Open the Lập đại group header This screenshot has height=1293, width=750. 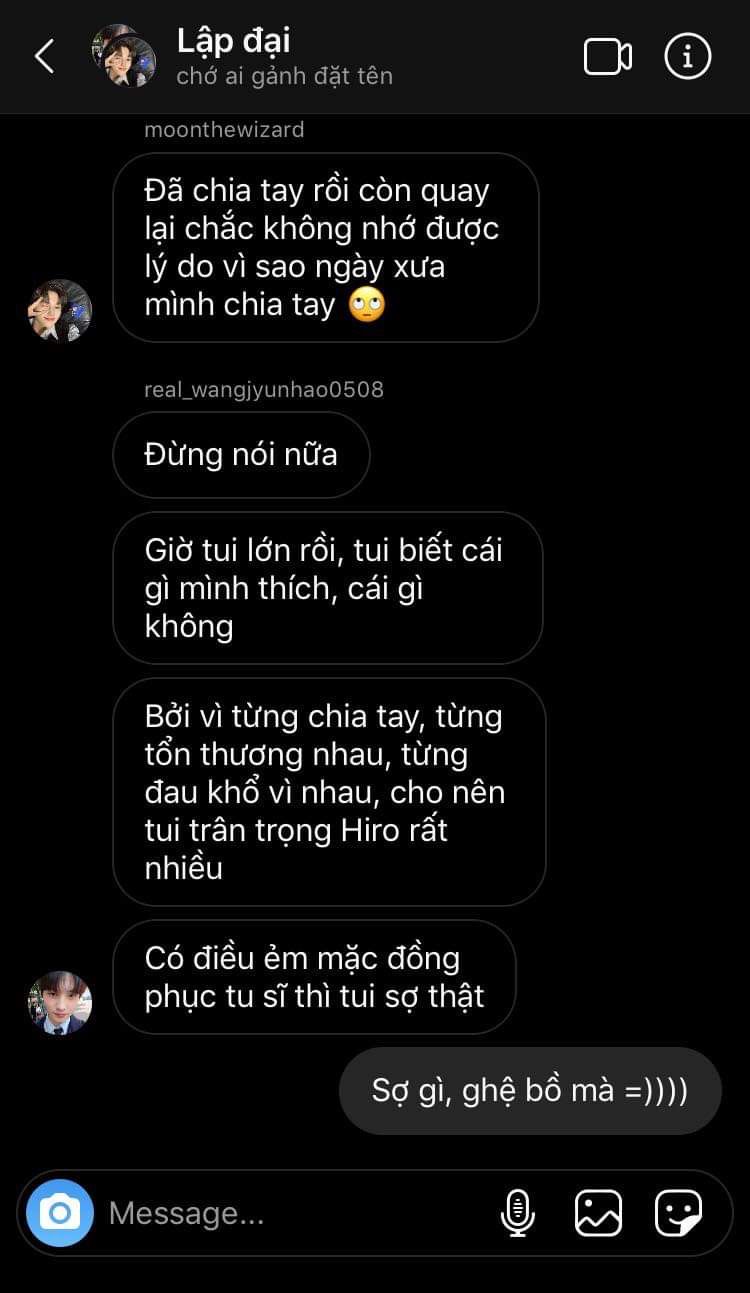pyautogui.click(x=233, y=42)
